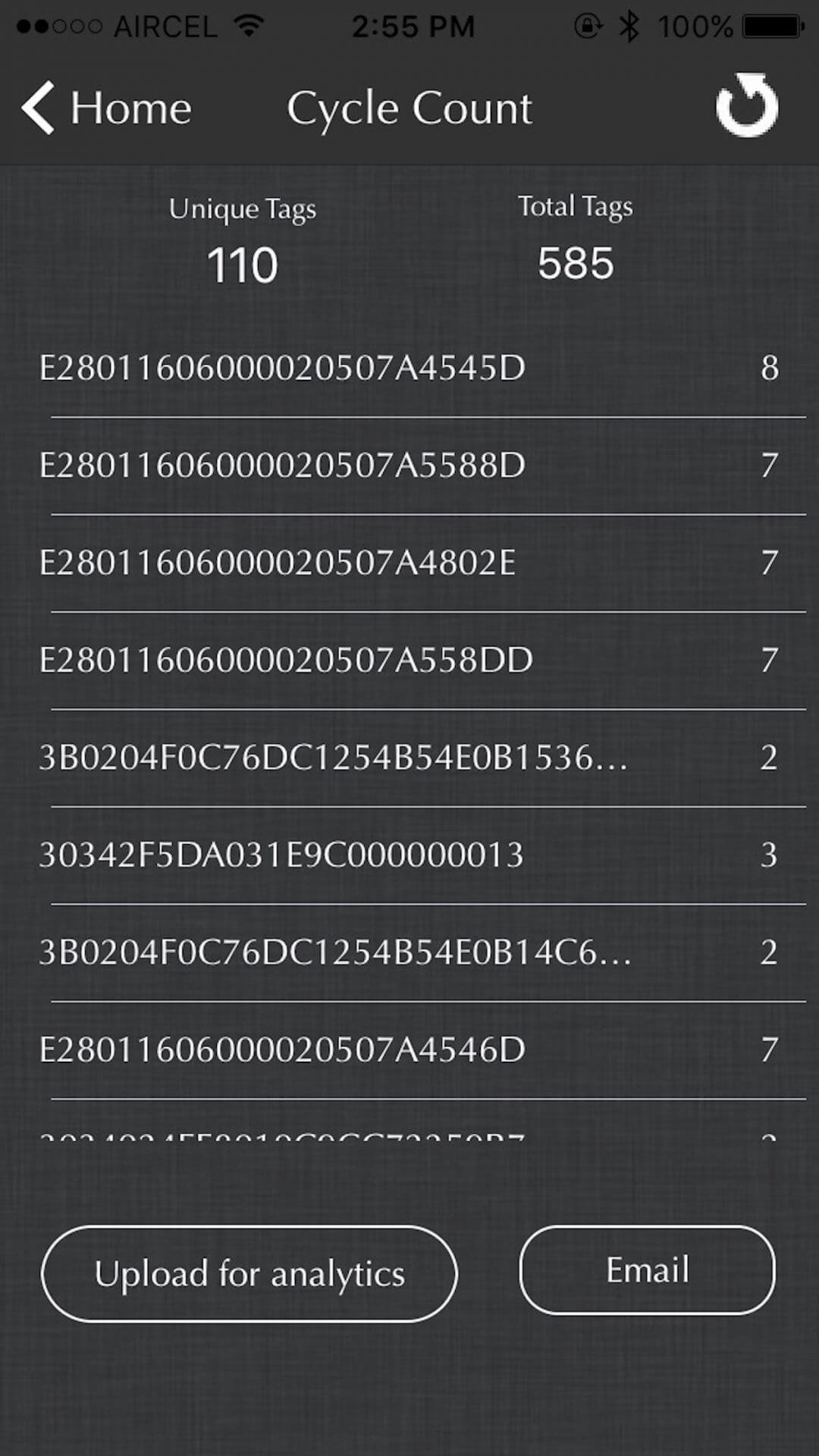
Task: Tap the Bluetooth icon in status bar
Action: (629, 25)
